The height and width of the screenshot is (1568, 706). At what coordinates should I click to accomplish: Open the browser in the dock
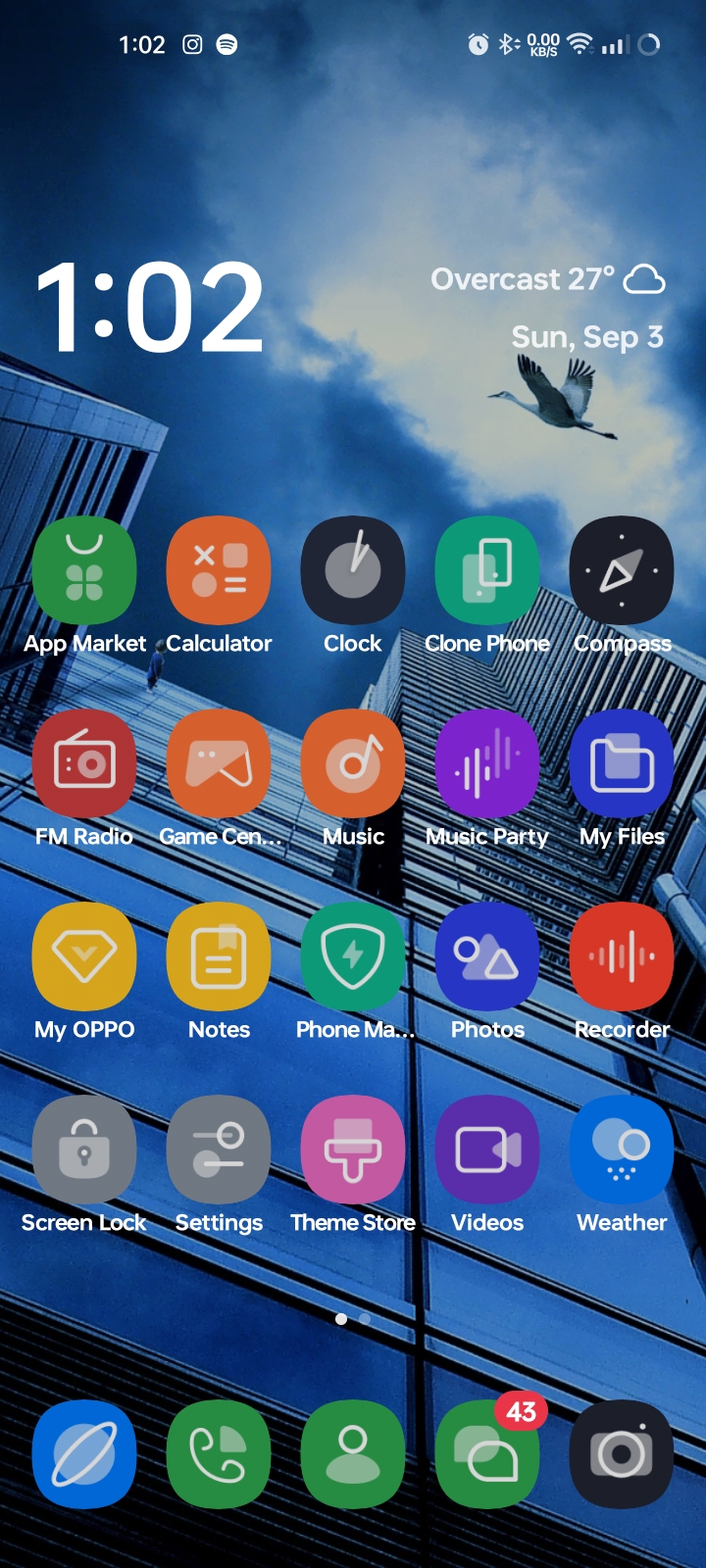(x=84, y=1453)
